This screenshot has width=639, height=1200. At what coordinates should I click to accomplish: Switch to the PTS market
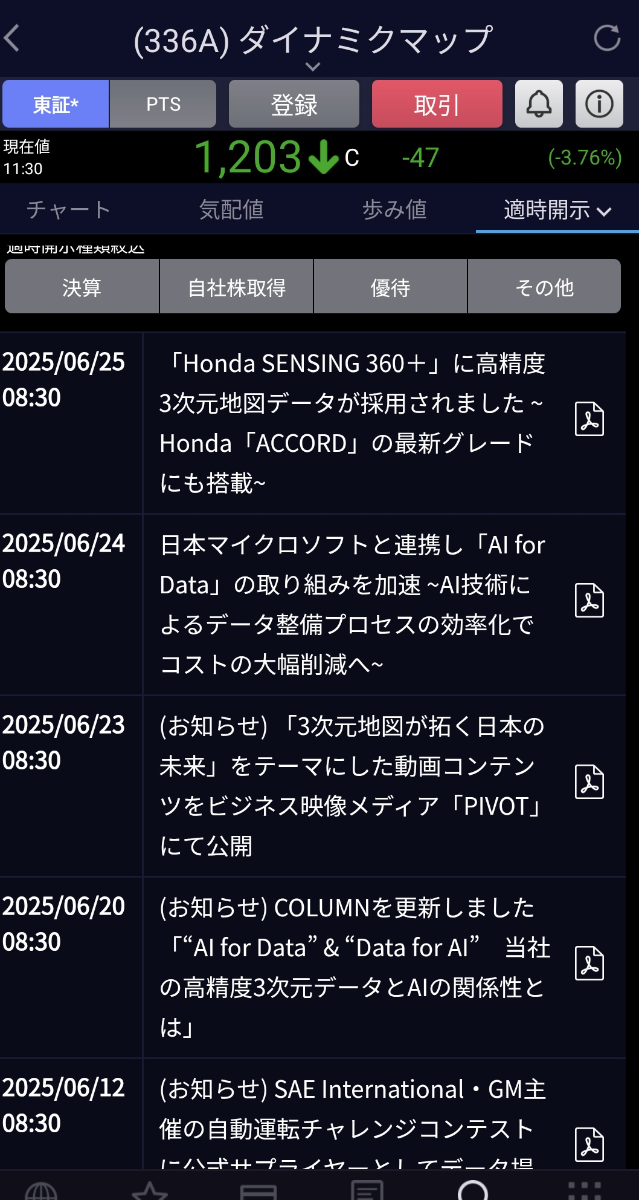click(x=163, y=105)
